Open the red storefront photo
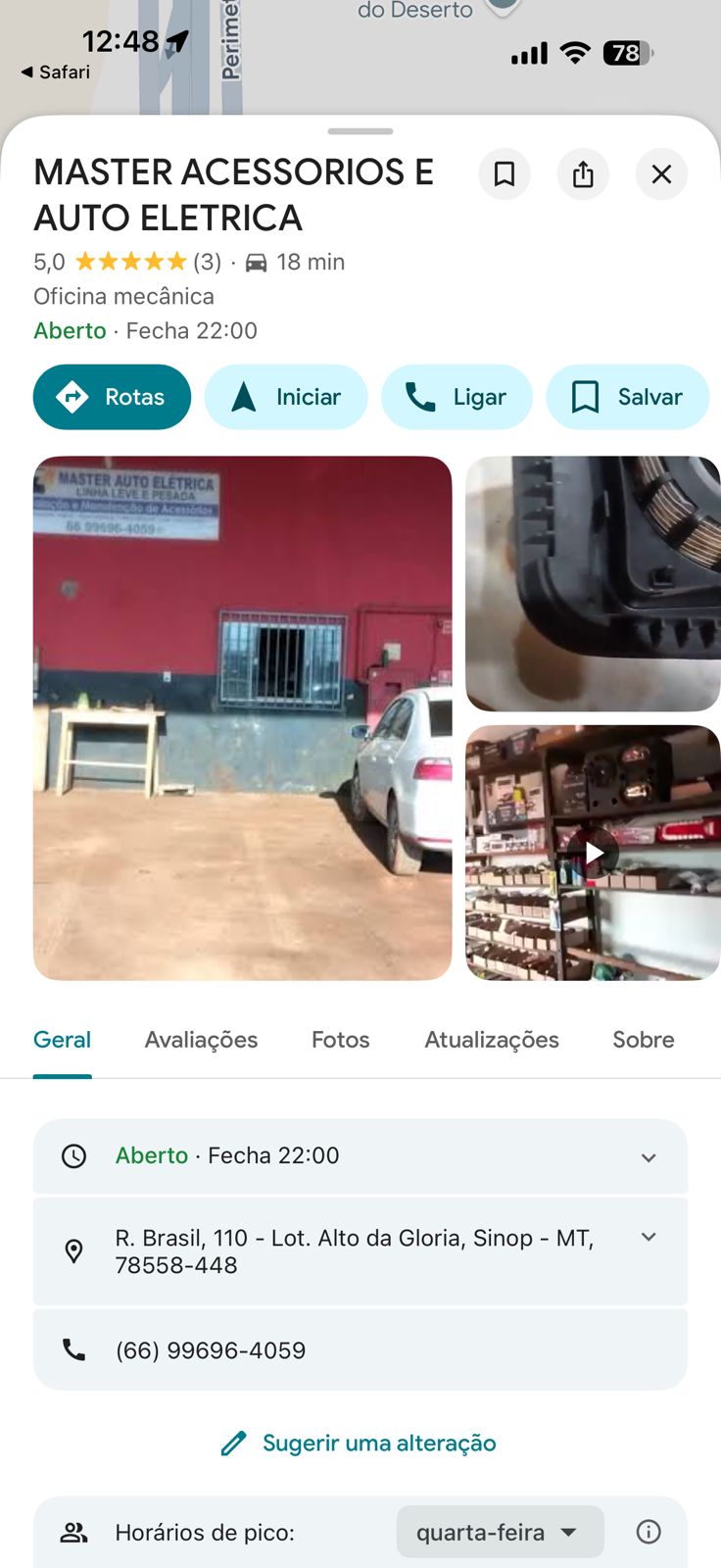The width and height of the screenshot is (721, 1568). click(x=242, y=717)
